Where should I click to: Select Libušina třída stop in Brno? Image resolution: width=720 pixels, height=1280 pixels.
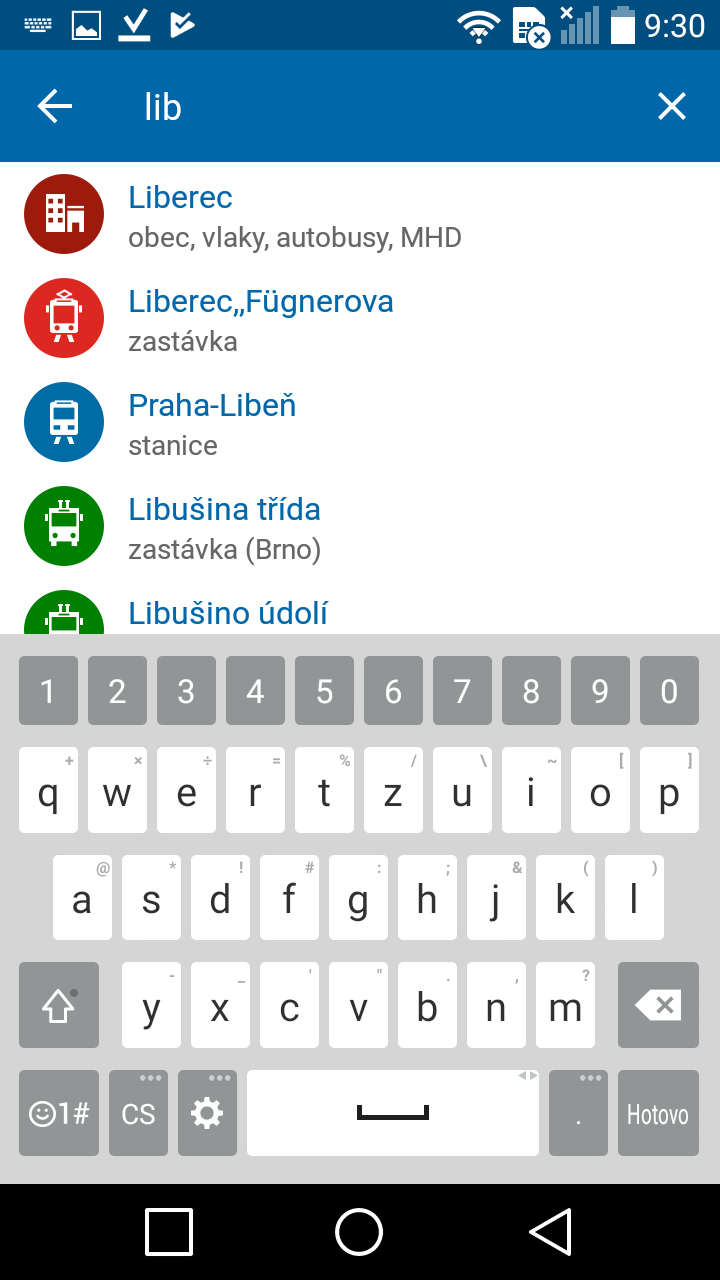tap(225, 527)
